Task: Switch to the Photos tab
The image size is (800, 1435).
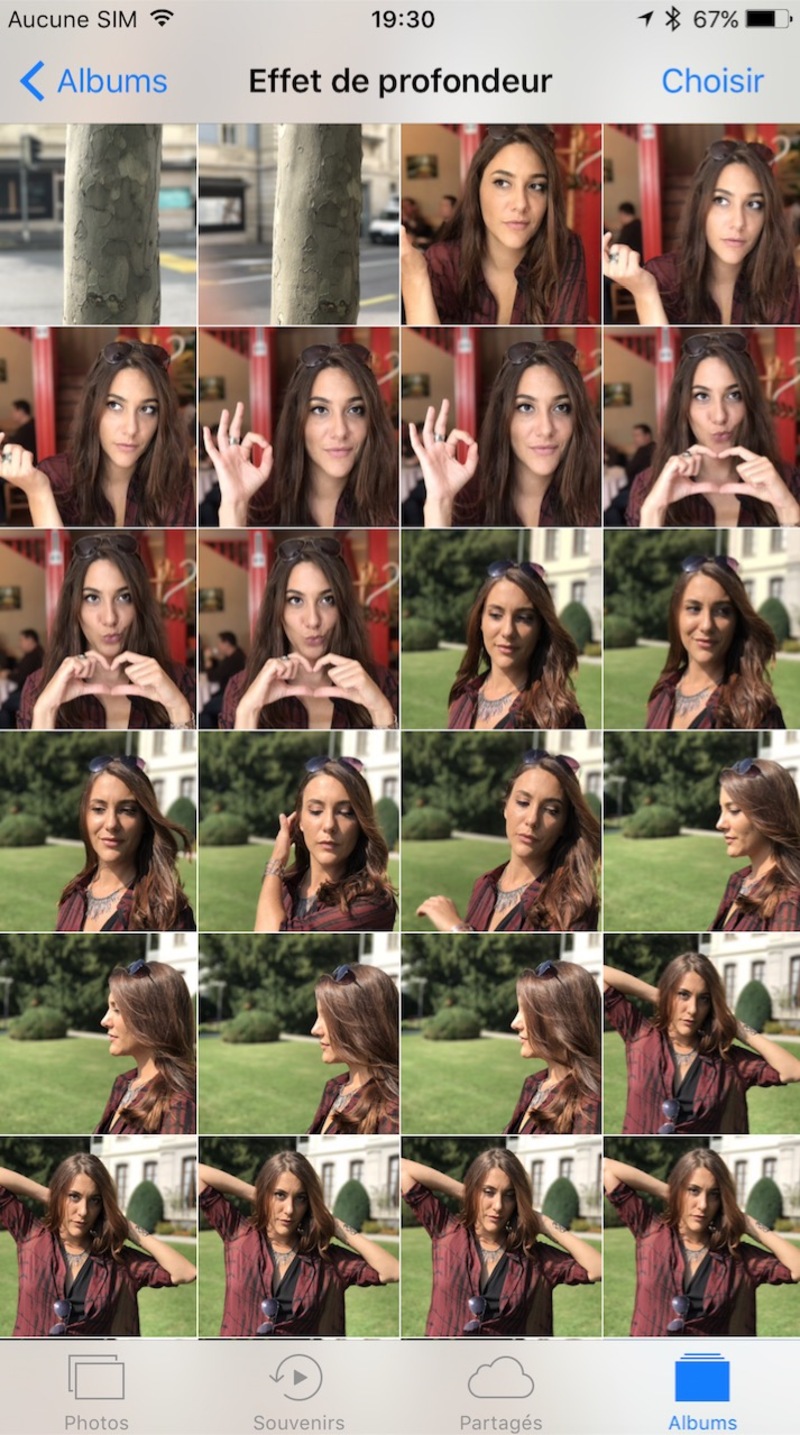Action: point(96,1390)
